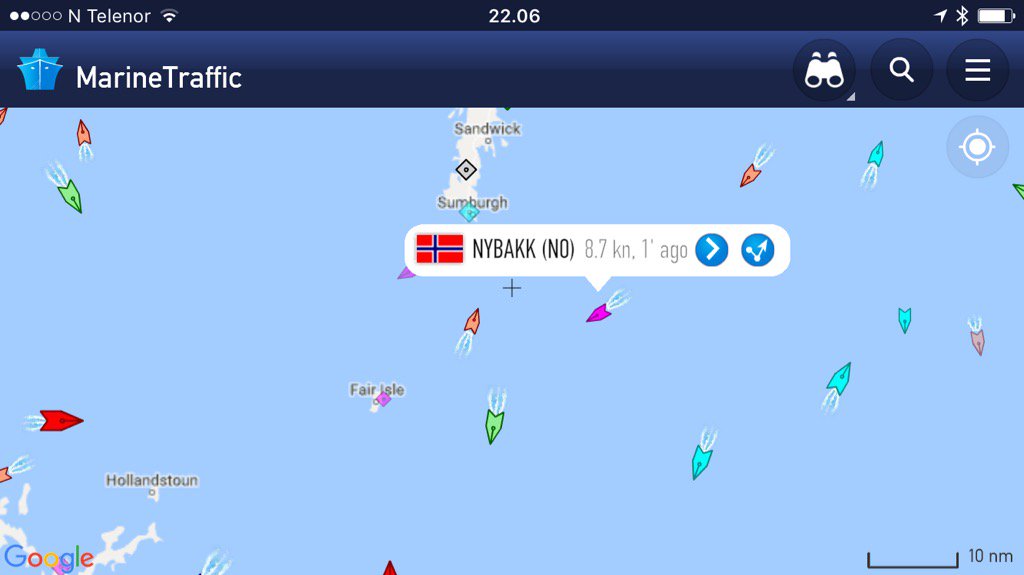
Task: Tap the Sumburgh station marker
Action: [x=469, y=212]
